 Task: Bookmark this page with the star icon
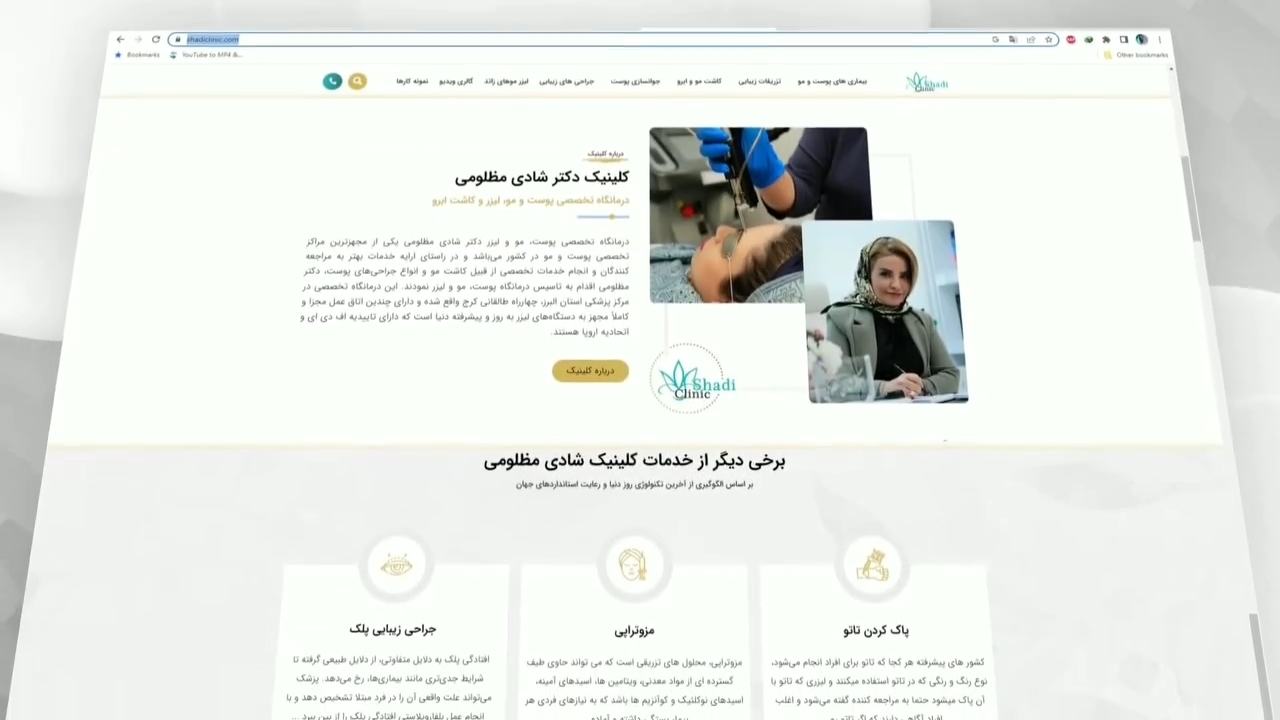[x=1048, y=40]
